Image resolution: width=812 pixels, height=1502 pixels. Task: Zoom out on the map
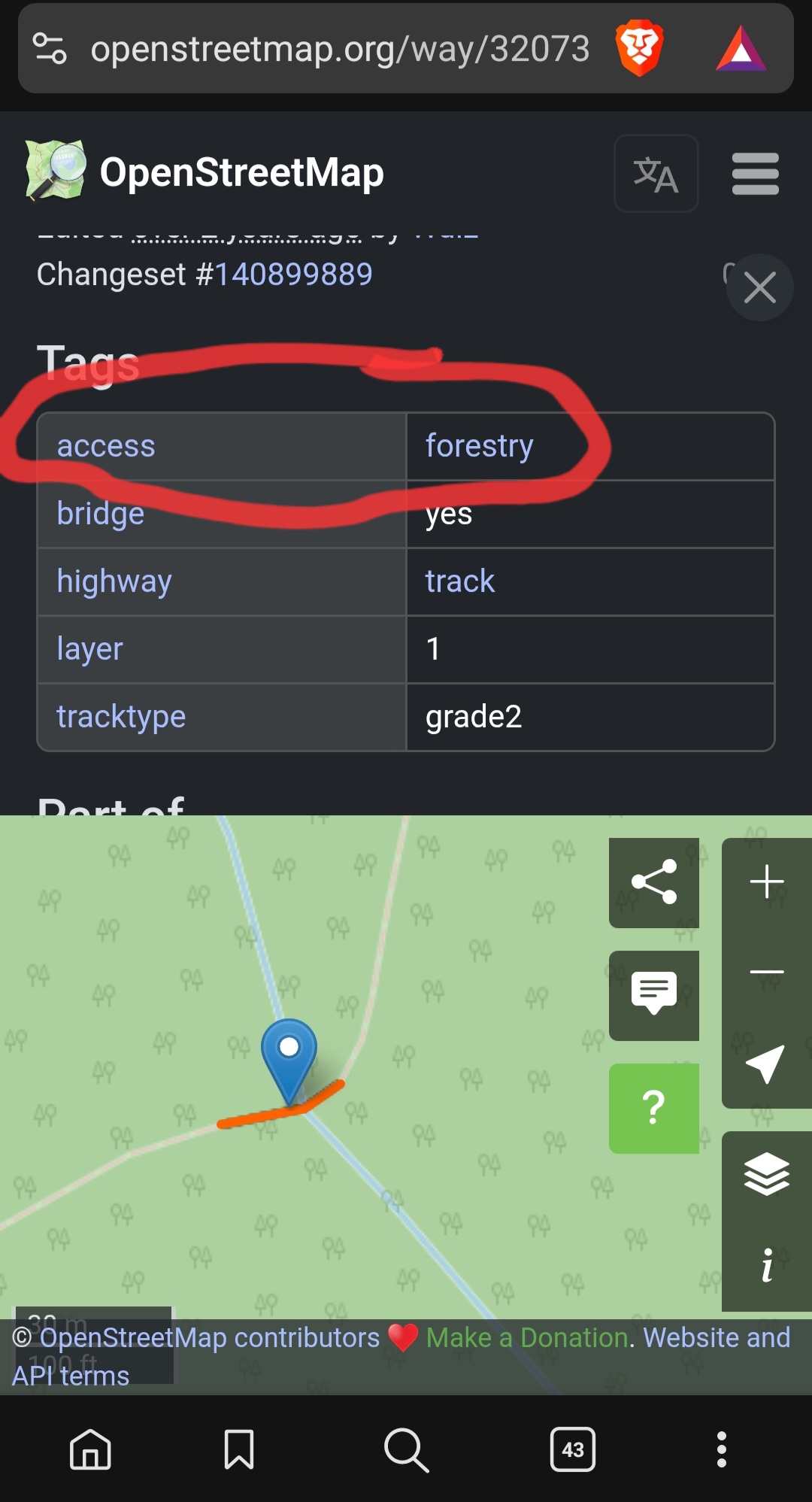[x=767, y=972]
